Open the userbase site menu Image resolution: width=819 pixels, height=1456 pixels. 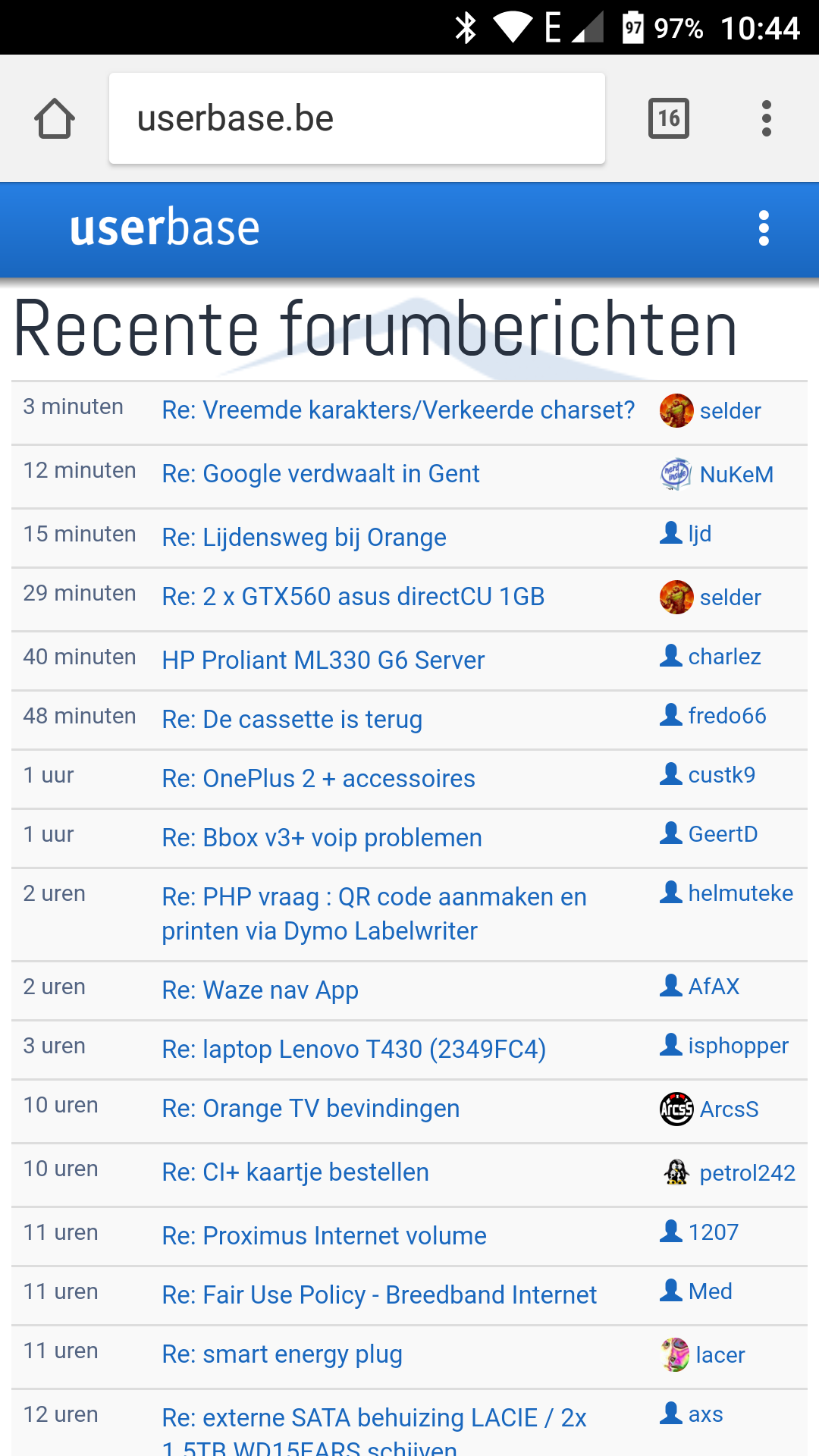tap(764, 228)
